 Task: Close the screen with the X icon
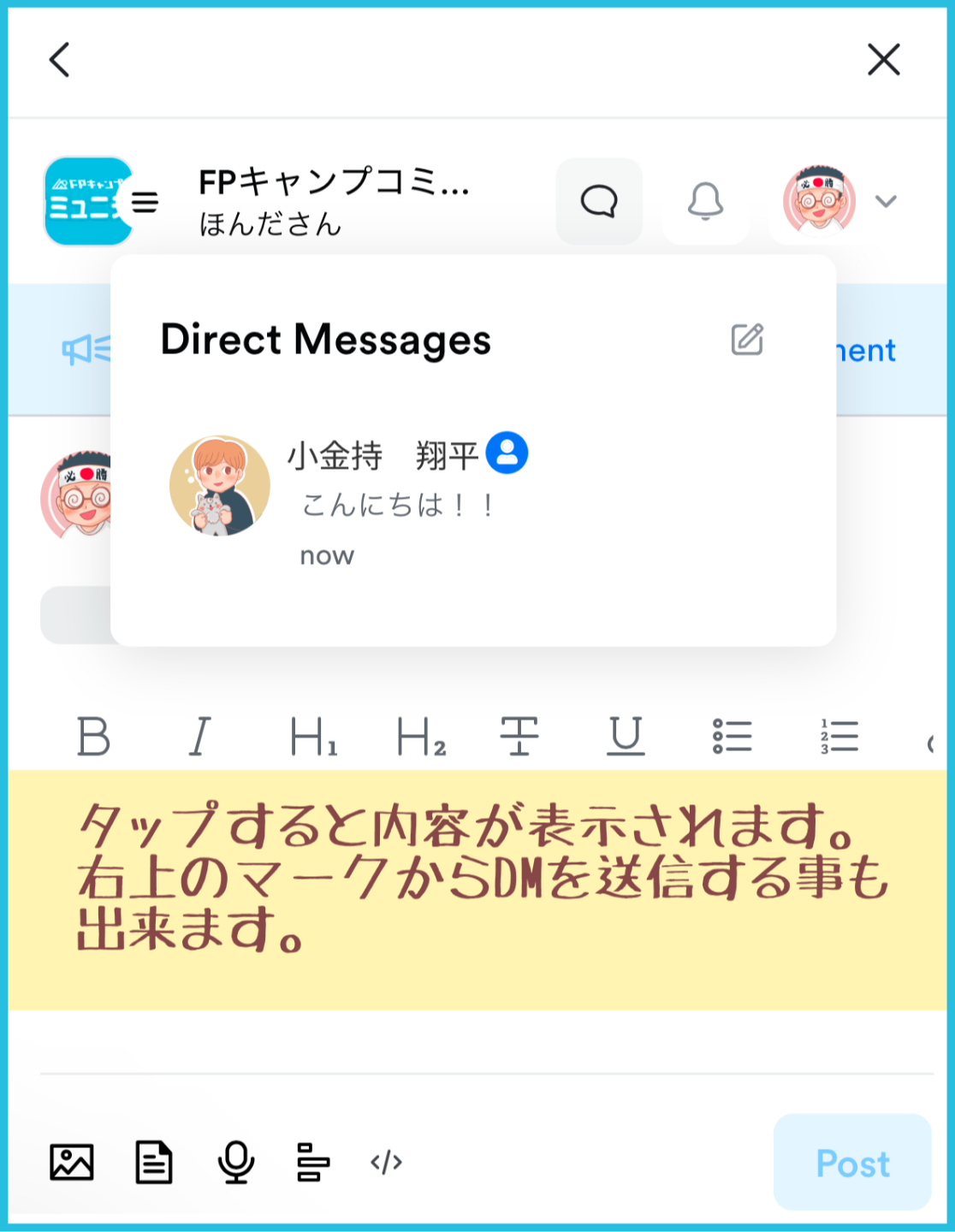pos(883,60)
